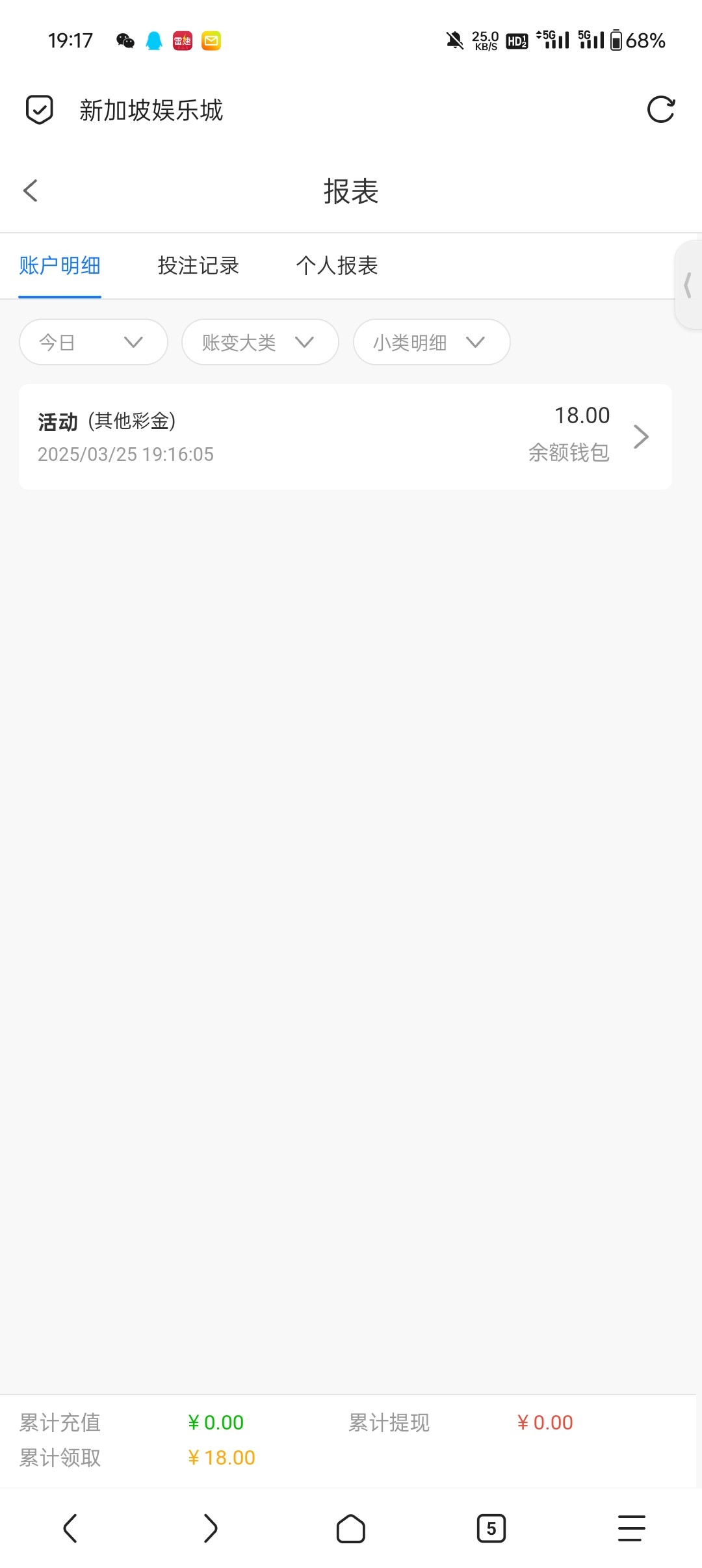Tap the shield verification icon beside site title

coord(40,109)
